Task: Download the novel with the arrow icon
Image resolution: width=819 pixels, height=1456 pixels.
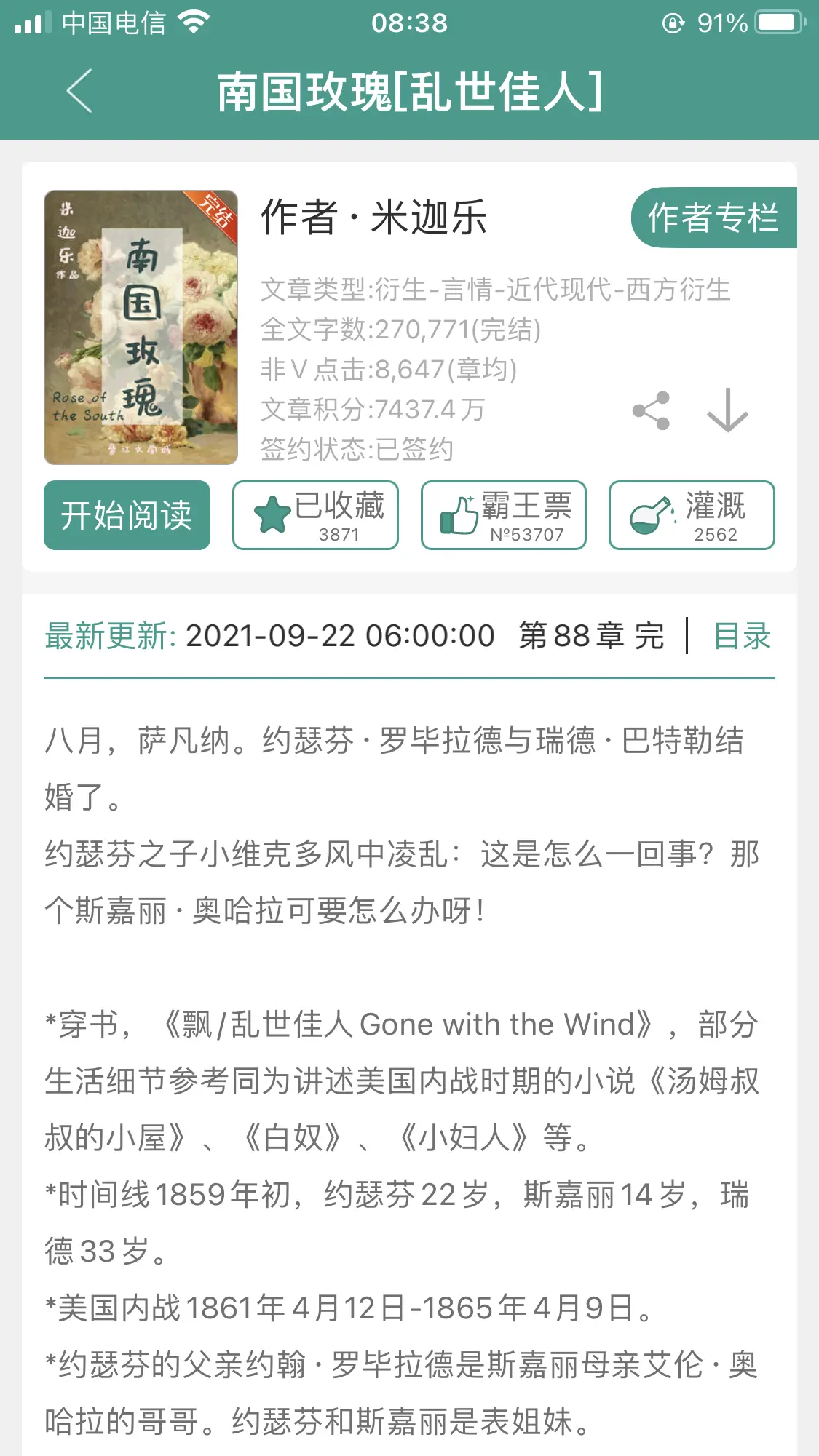Action: pos(727,411)
